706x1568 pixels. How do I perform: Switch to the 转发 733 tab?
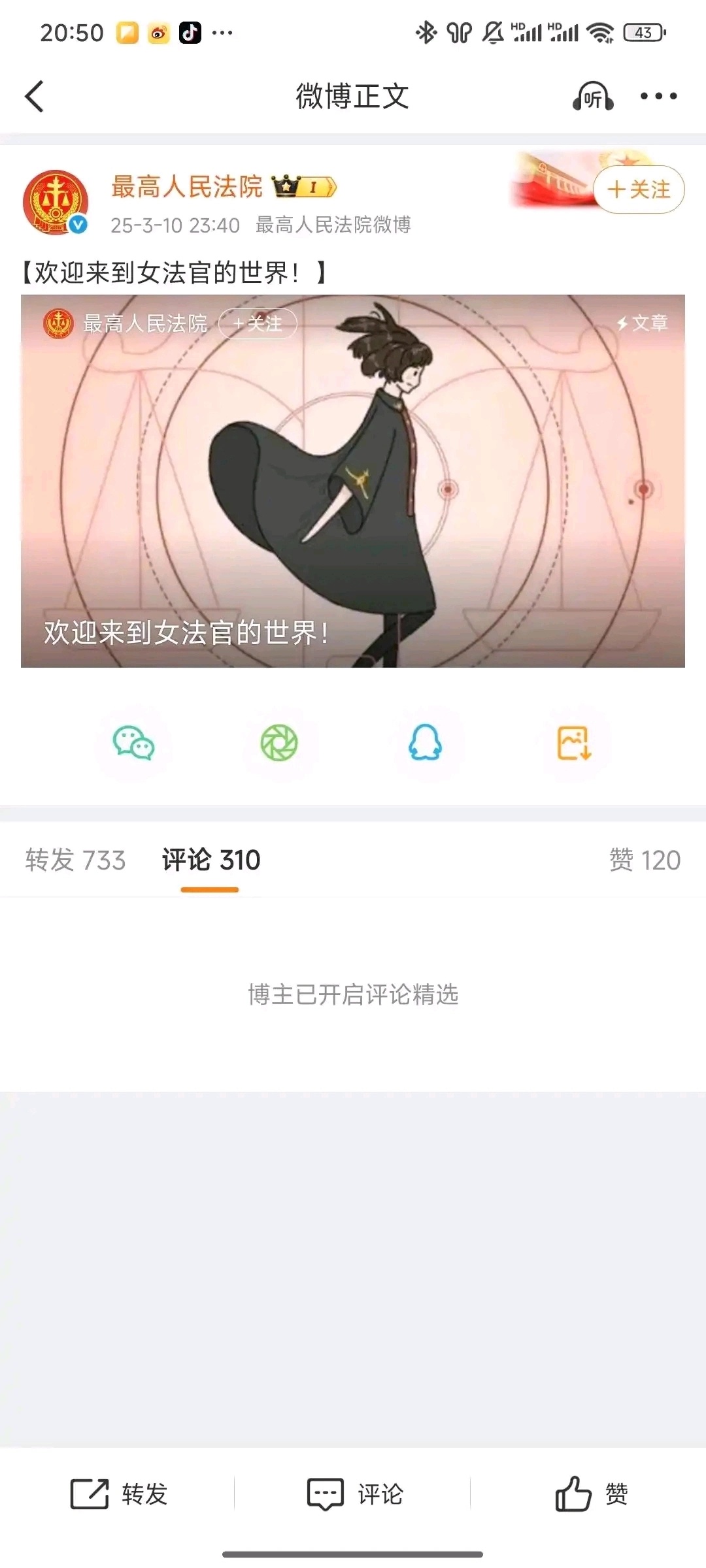coord(75,860)
